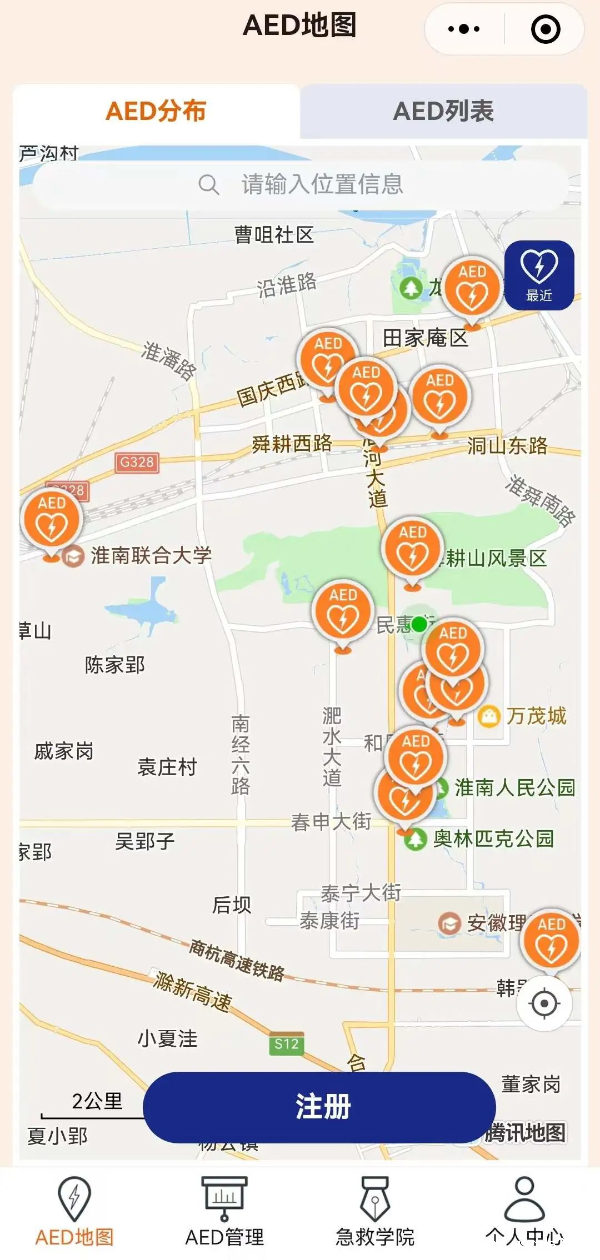The width and height of the screenshot is (600, 1260).
Task: Select the AED分布 tab
Action: (156, 111)
